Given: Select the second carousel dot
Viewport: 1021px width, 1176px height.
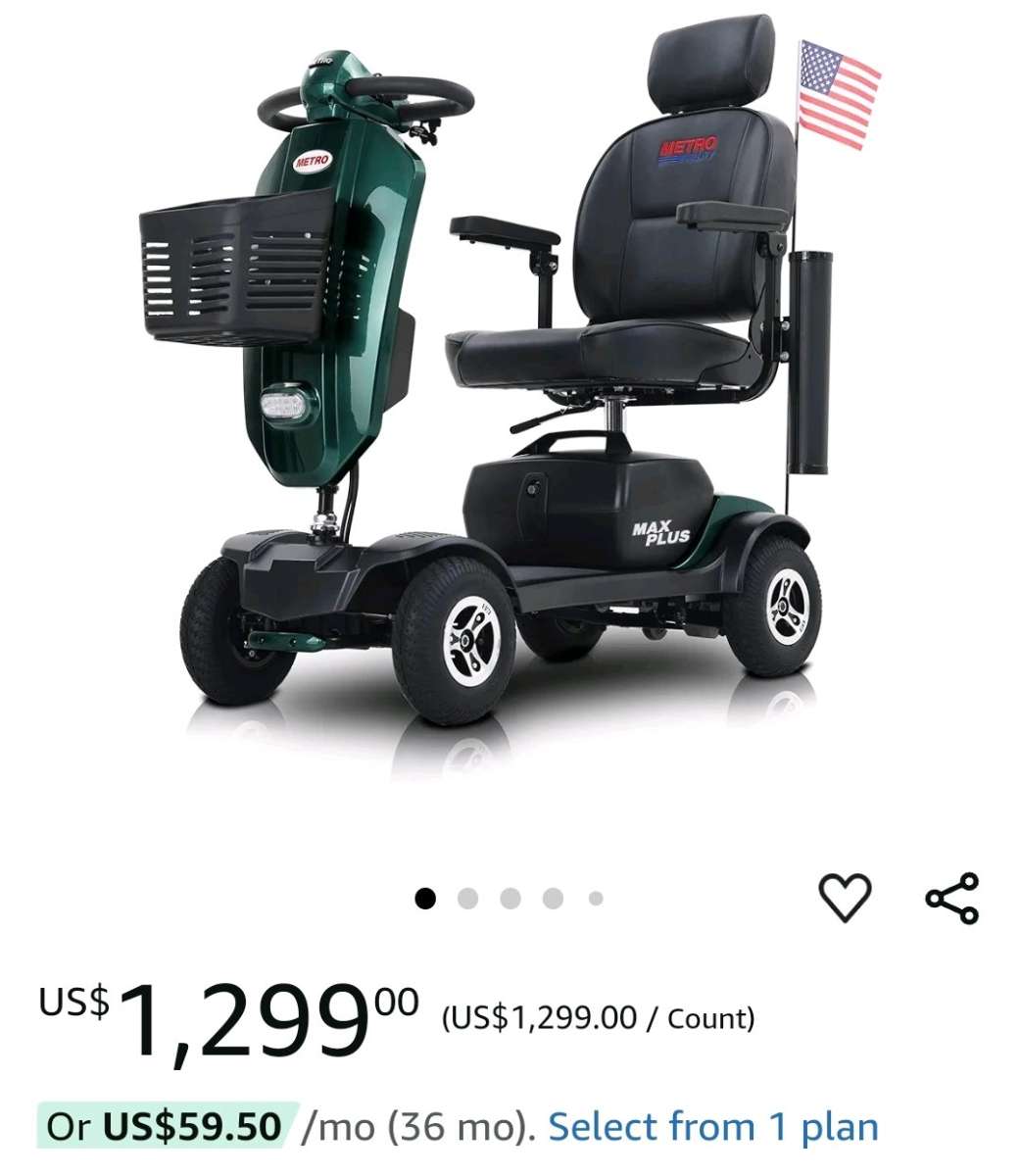Looking at the screenshot, I should 468,896.
